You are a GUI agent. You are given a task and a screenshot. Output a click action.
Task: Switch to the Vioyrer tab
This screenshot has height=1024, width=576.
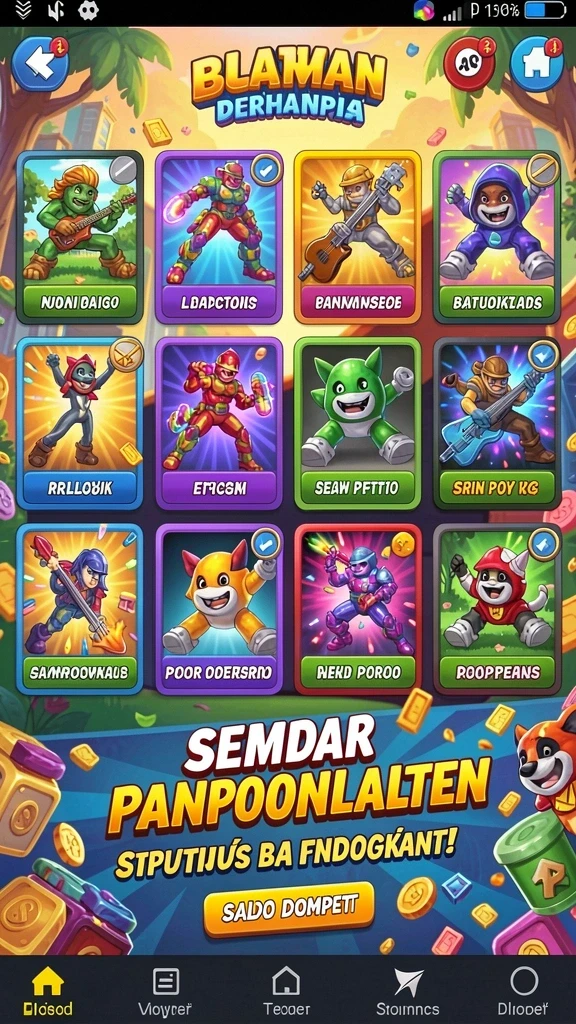click(x=165, y=990)
